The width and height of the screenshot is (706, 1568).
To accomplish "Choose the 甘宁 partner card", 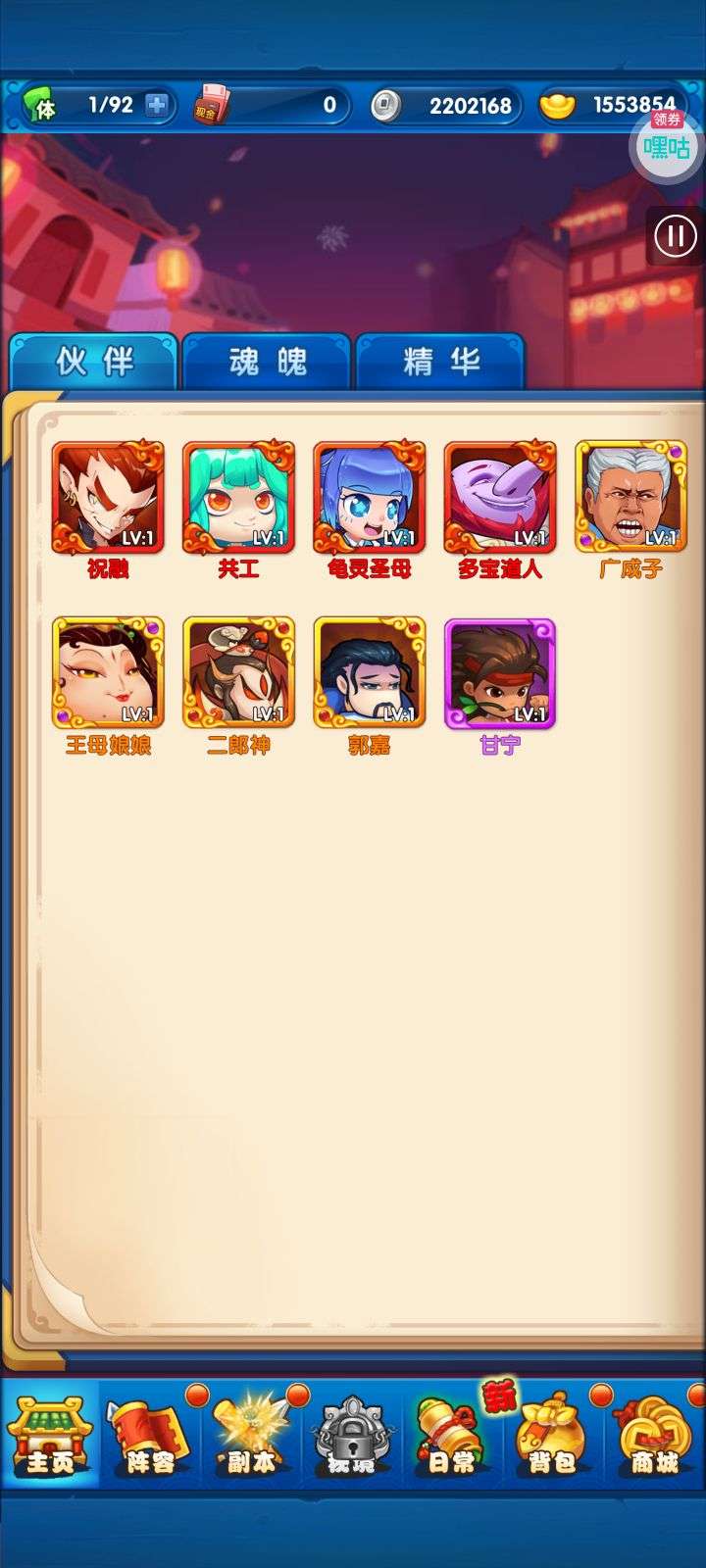I will click(x=500, y=673).
